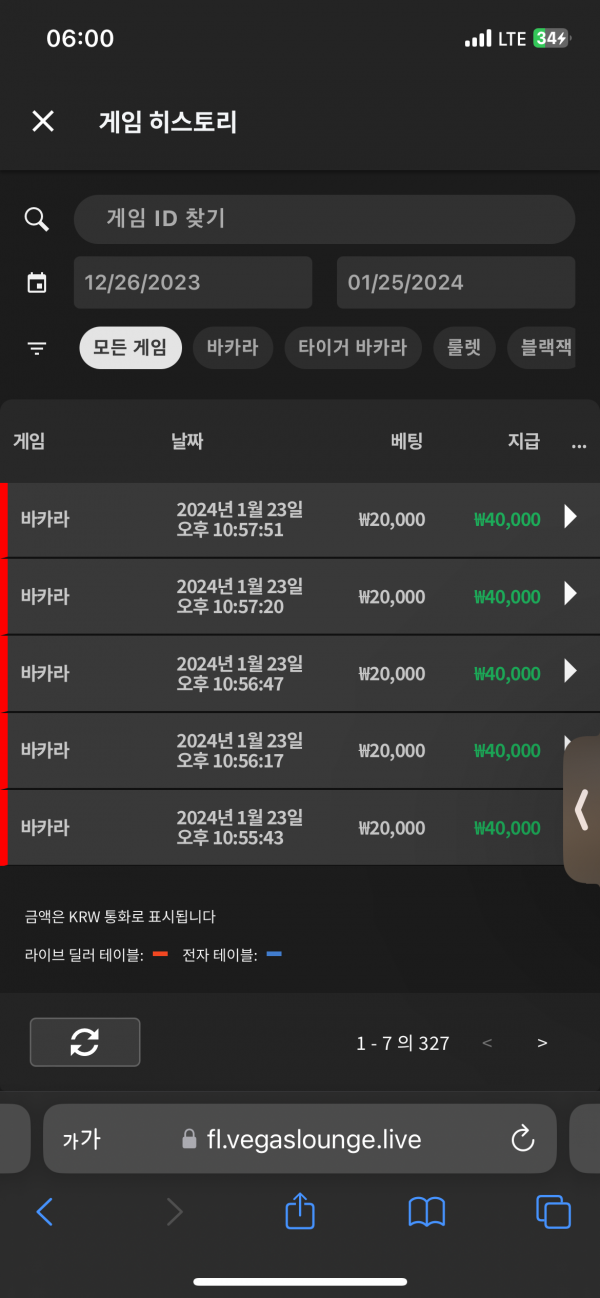Open the 바카라 round at 오후 10:55:43

[x=300, y=828]
